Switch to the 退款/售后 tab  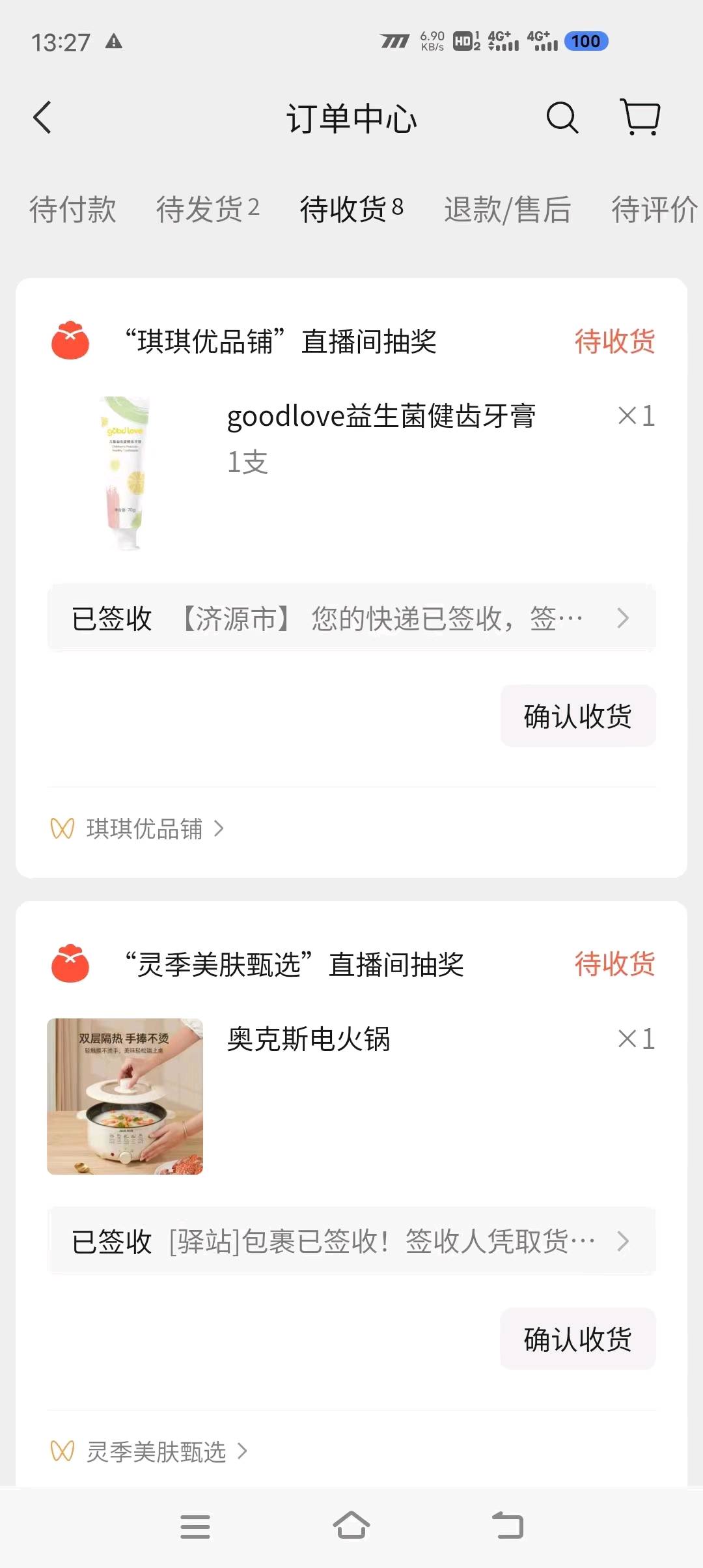(507, 209)
